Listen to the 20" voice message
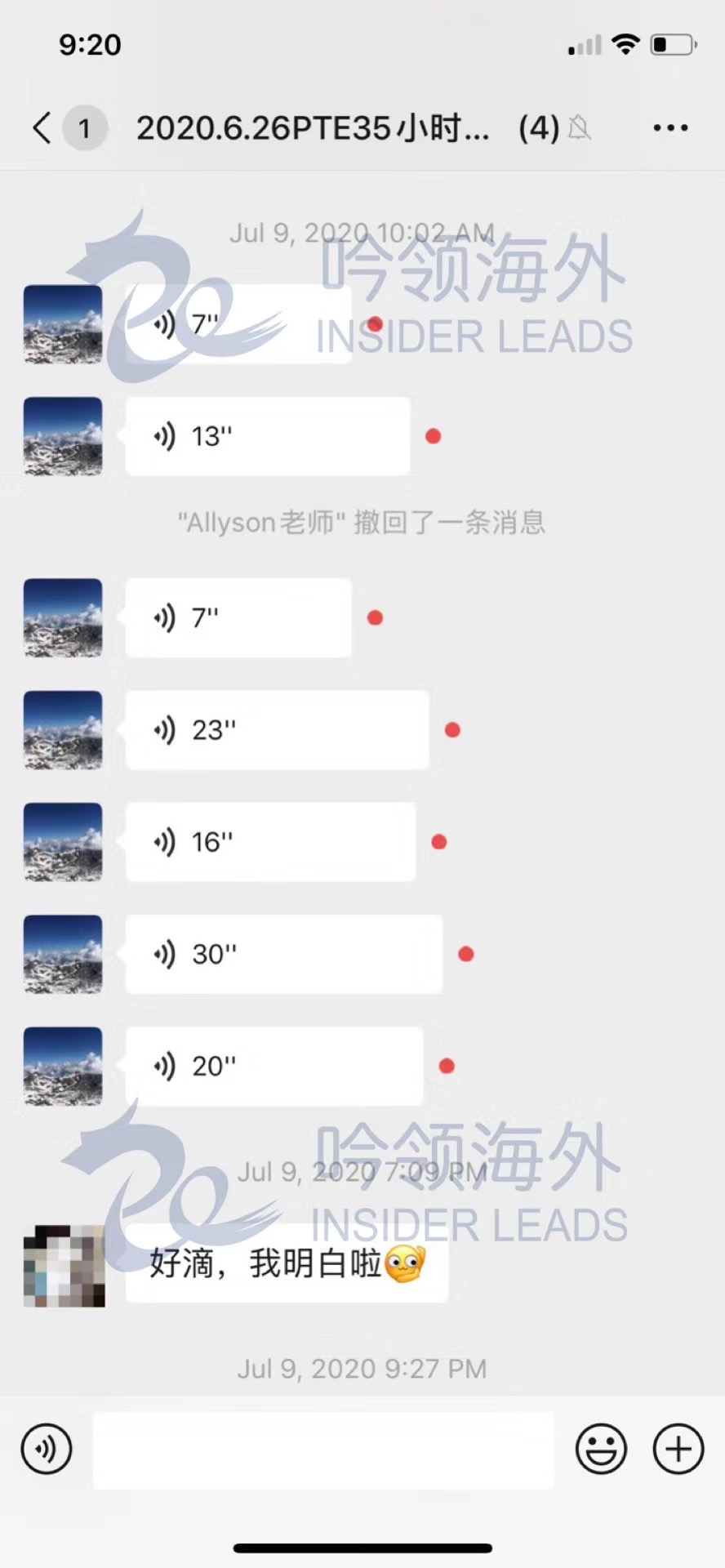The width and height of the screenshot is (725, 1568). click(274, 1066)
